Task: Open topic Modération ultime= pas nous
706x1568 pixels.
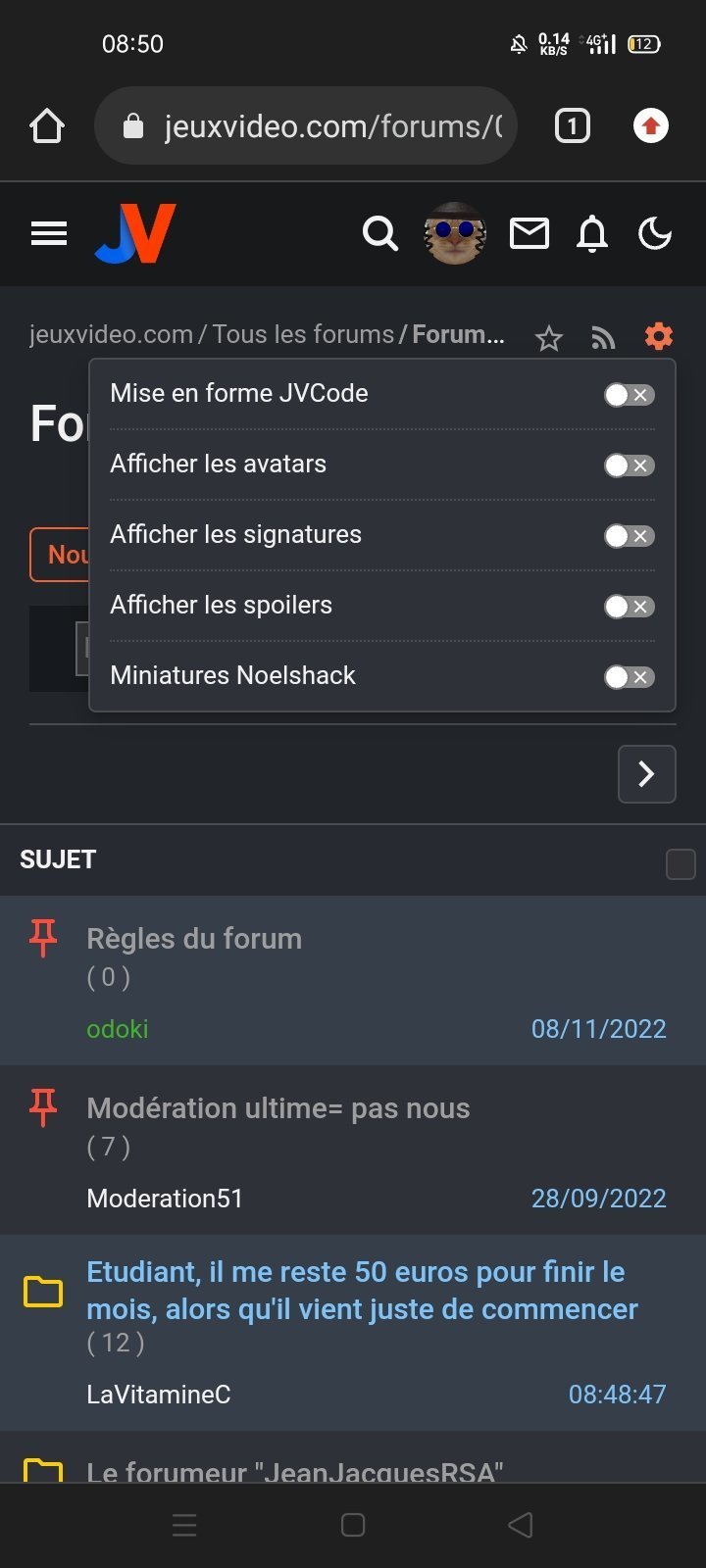Action: (x=278, y=1108)
